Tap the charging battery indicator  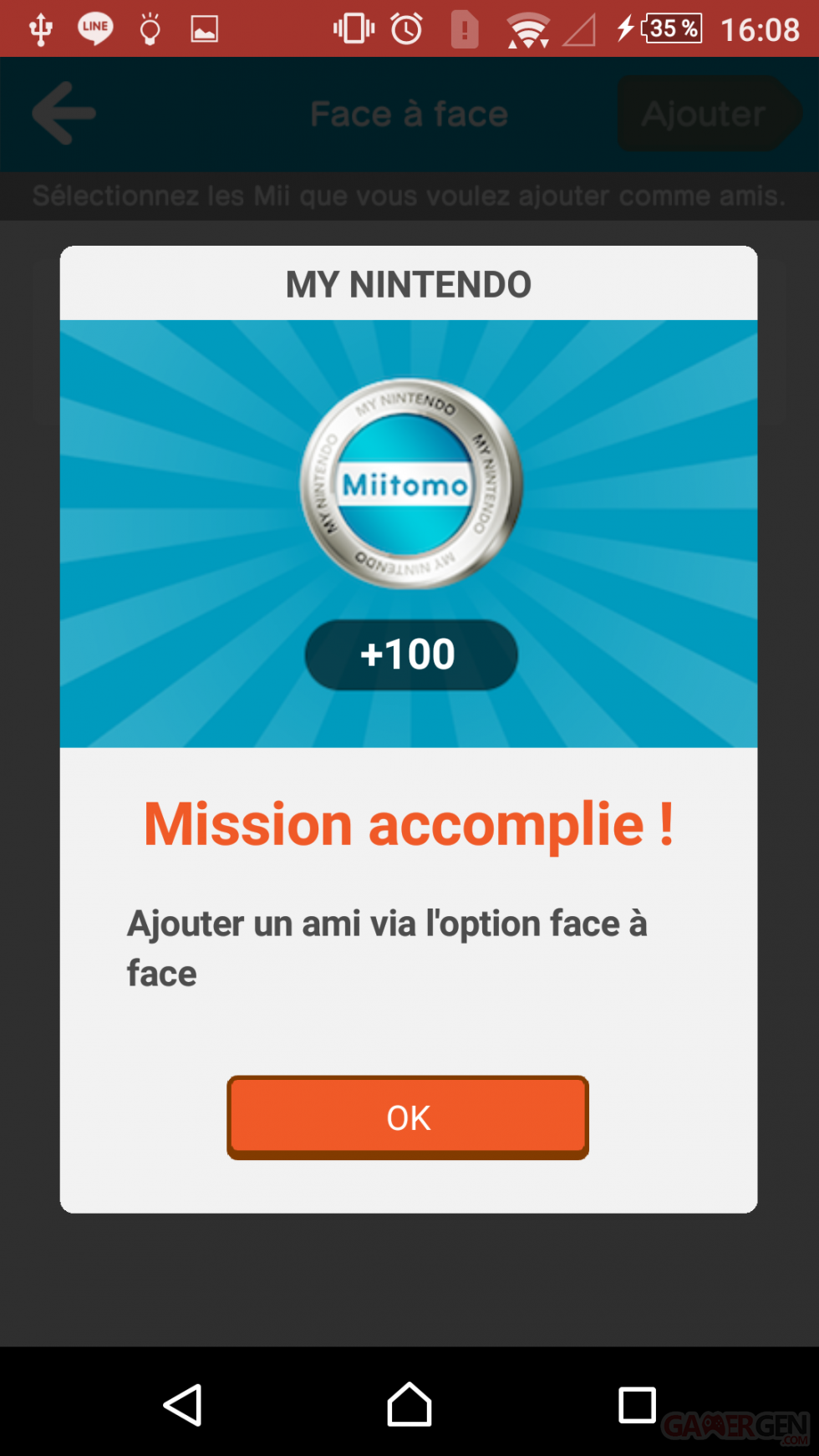625,28
